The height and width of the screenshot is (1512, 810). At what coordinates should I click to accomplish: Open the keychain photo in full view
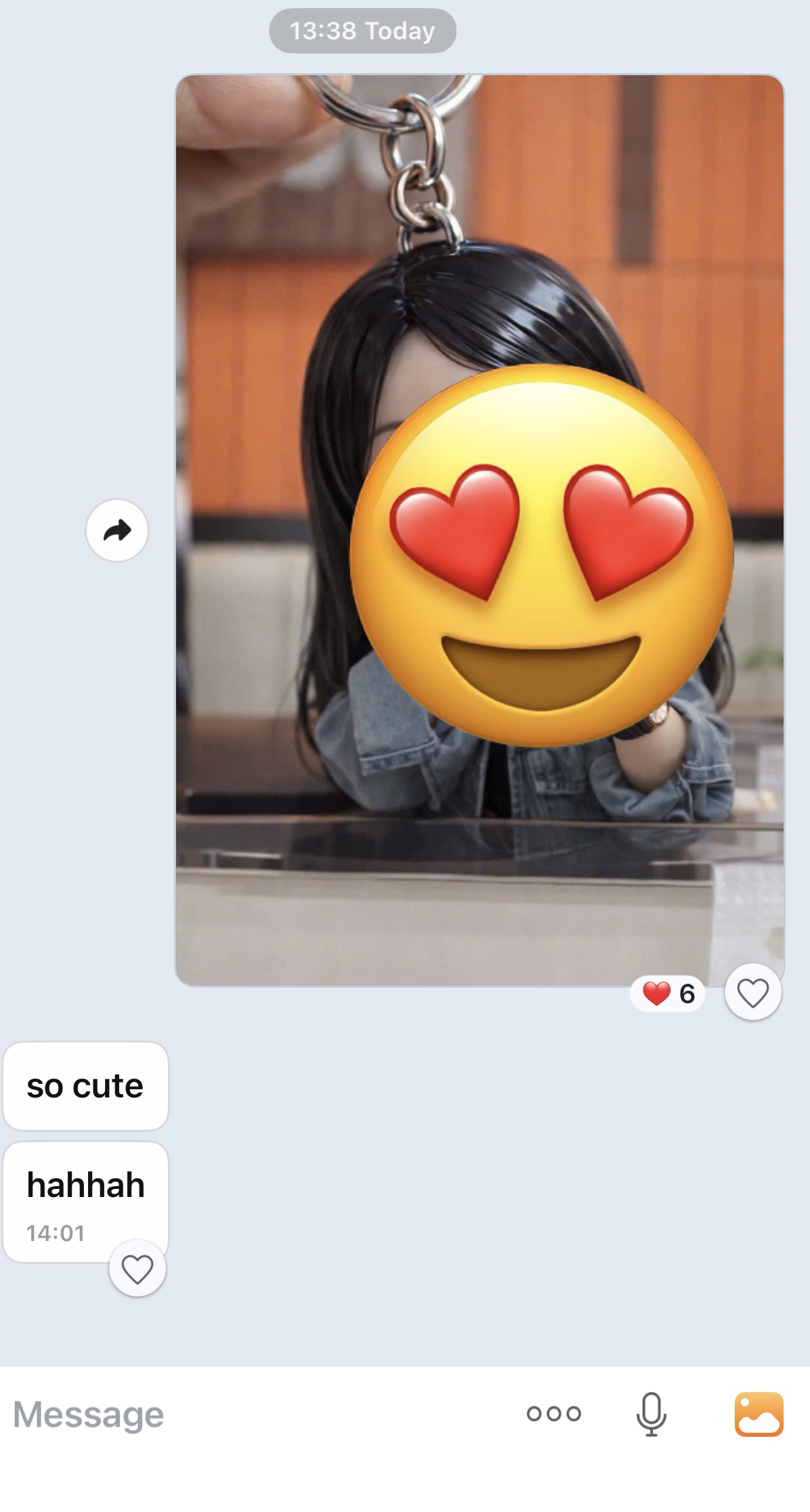coord(479,530)
